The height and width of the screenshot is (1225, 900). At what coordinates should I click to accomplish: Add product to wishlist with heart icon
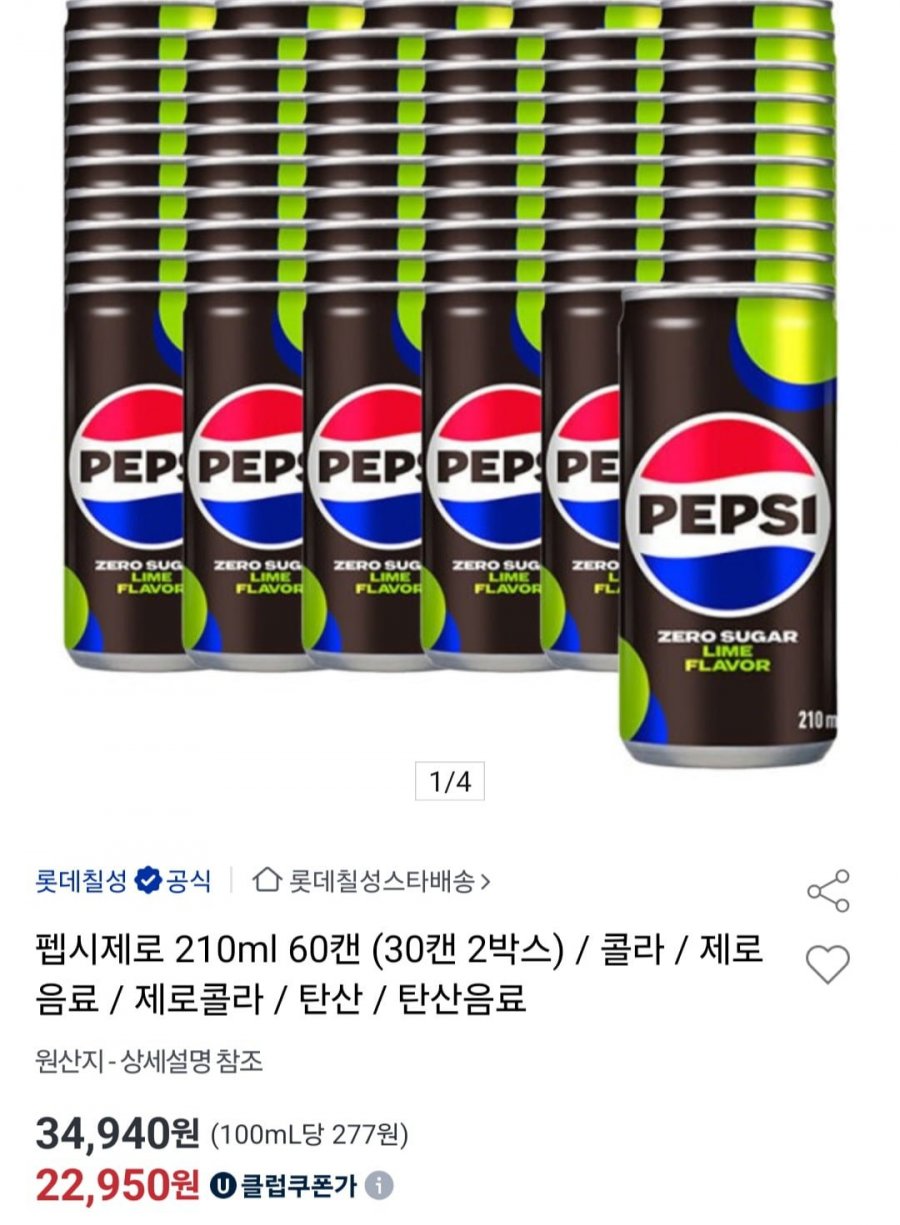tap(827, 964)
